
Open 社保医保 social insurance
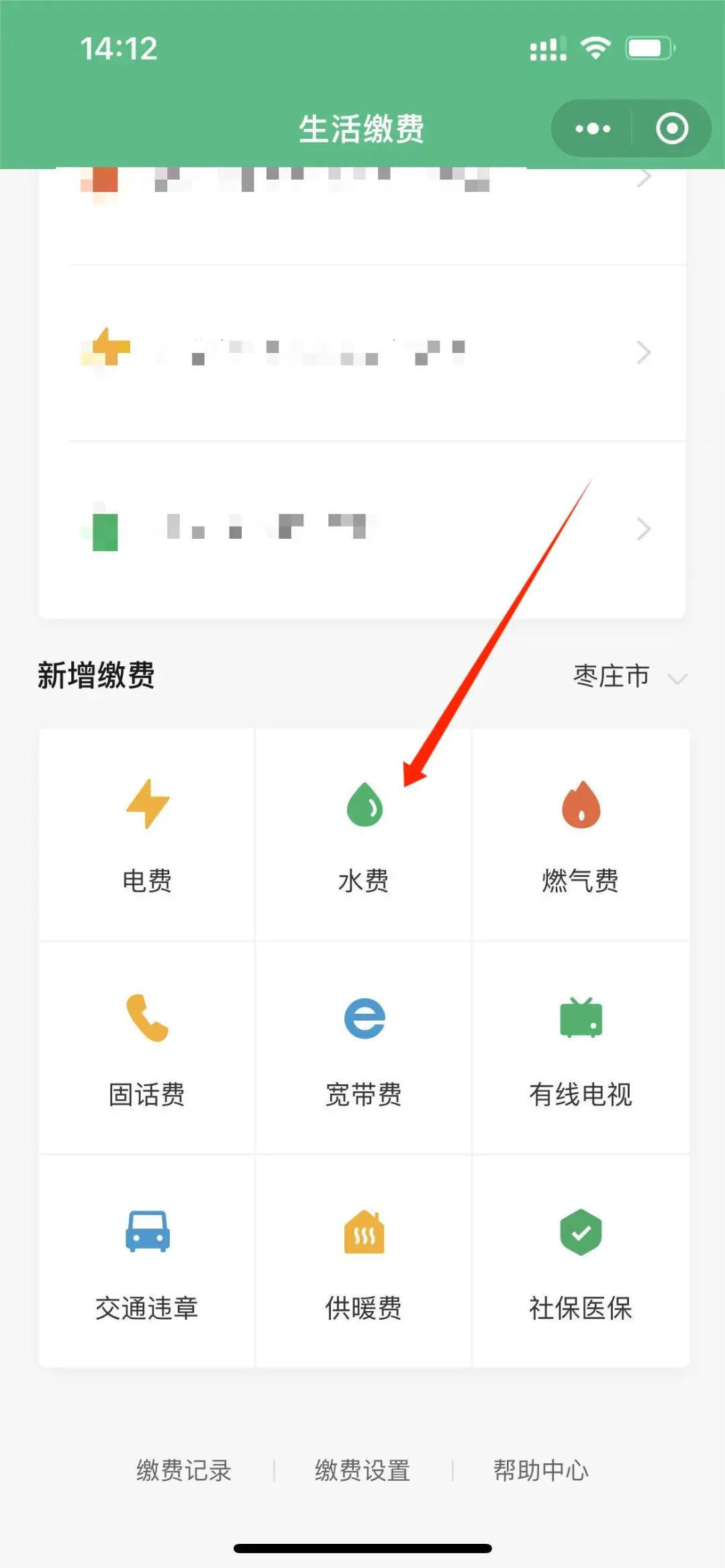click(x=580, y=1261)
